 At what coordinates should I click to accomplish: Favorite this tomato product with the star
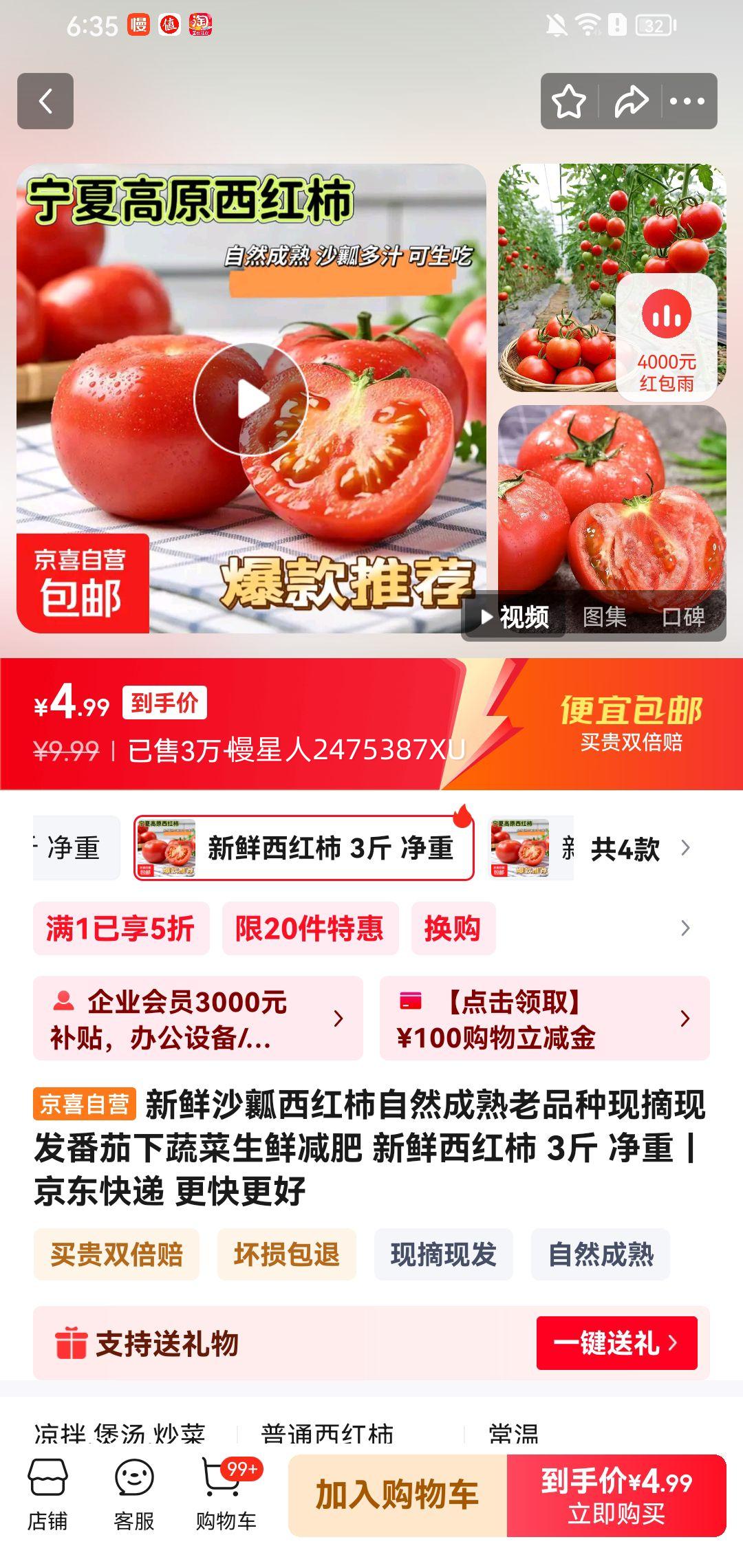click(x=569, y=102)
